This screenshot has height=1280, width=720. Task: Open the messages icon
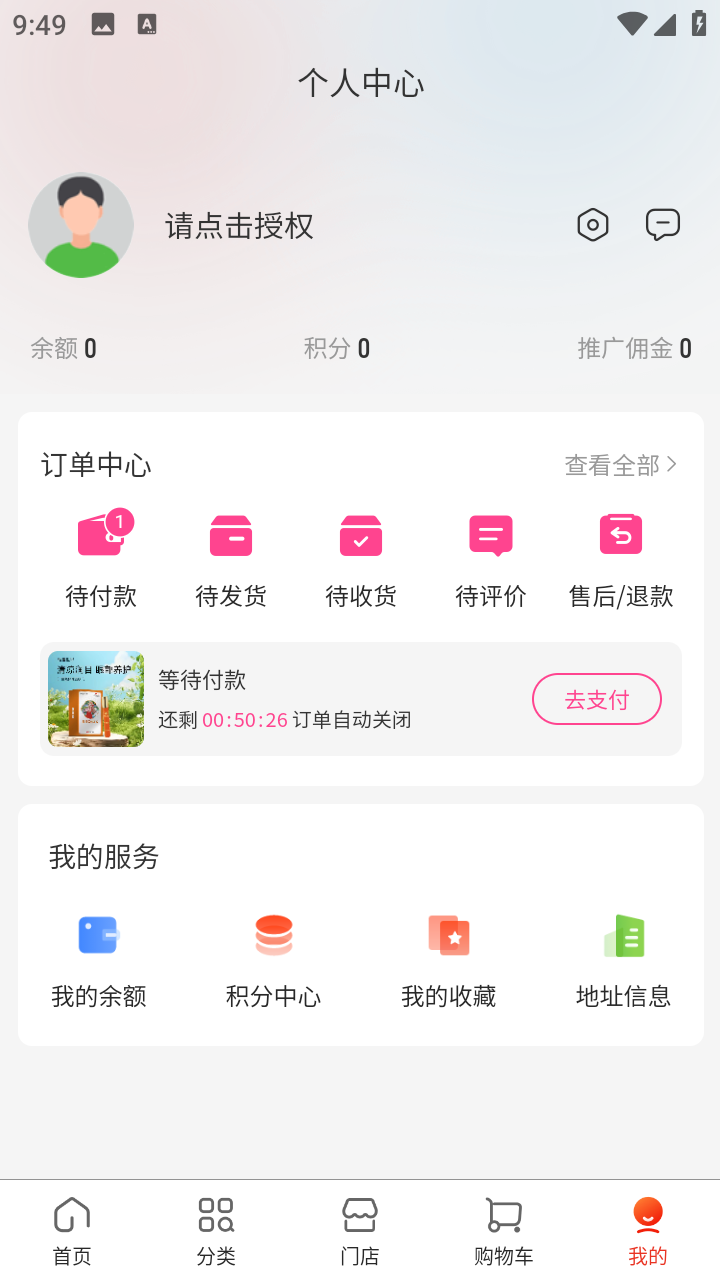(662, 225)
